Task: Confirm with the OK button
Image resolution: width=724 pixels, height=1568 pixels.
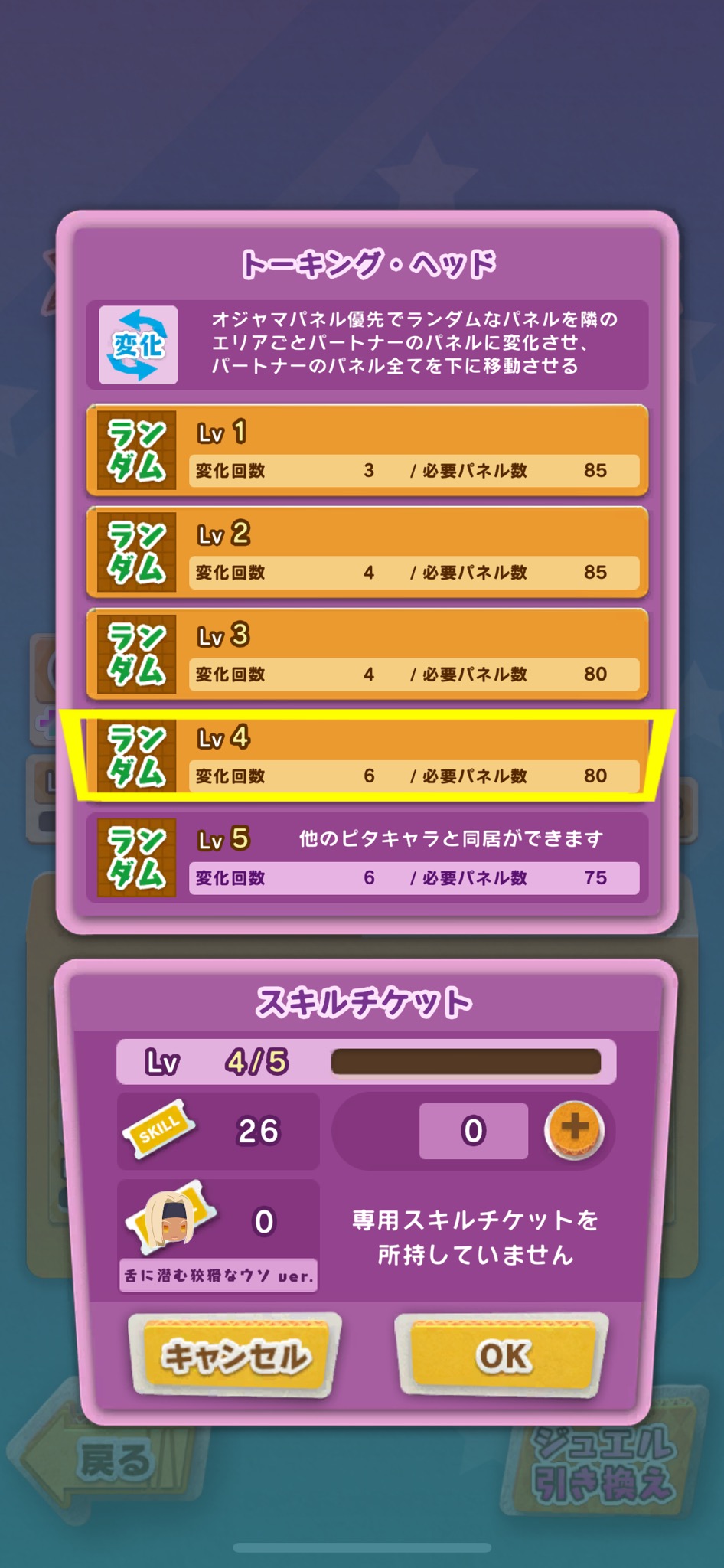Action: [x=502, y=1355]
